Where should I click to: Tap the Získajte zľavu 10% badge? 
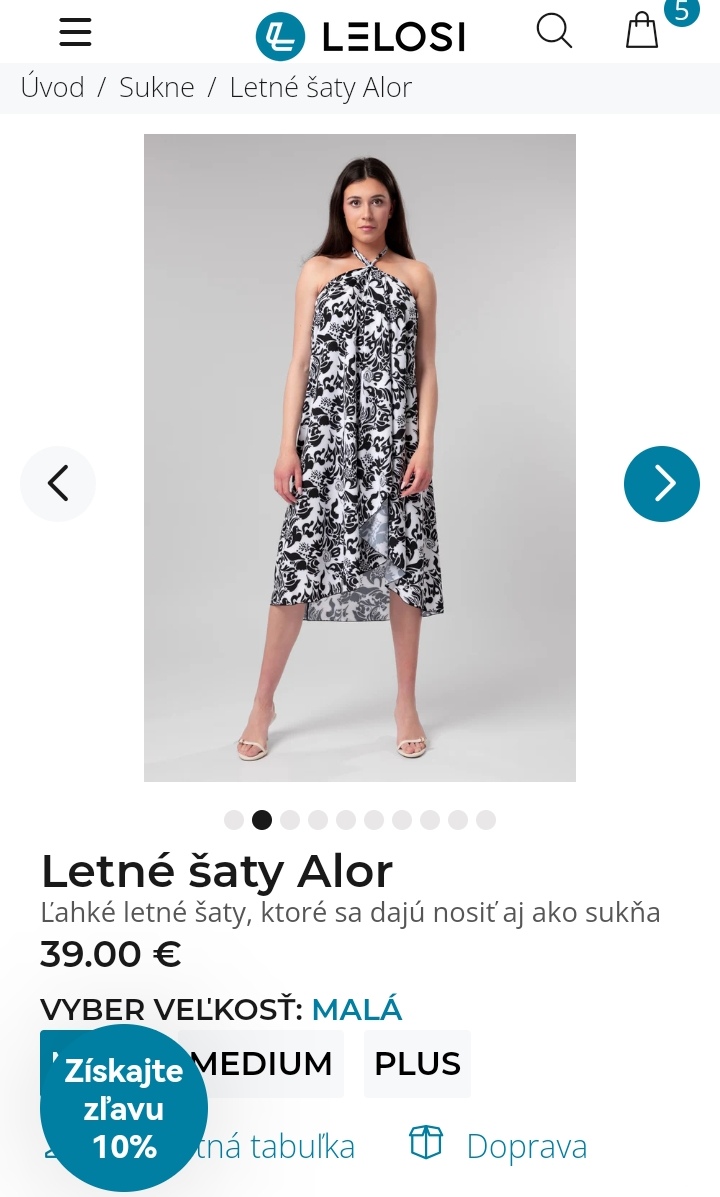coord(124,1108)
